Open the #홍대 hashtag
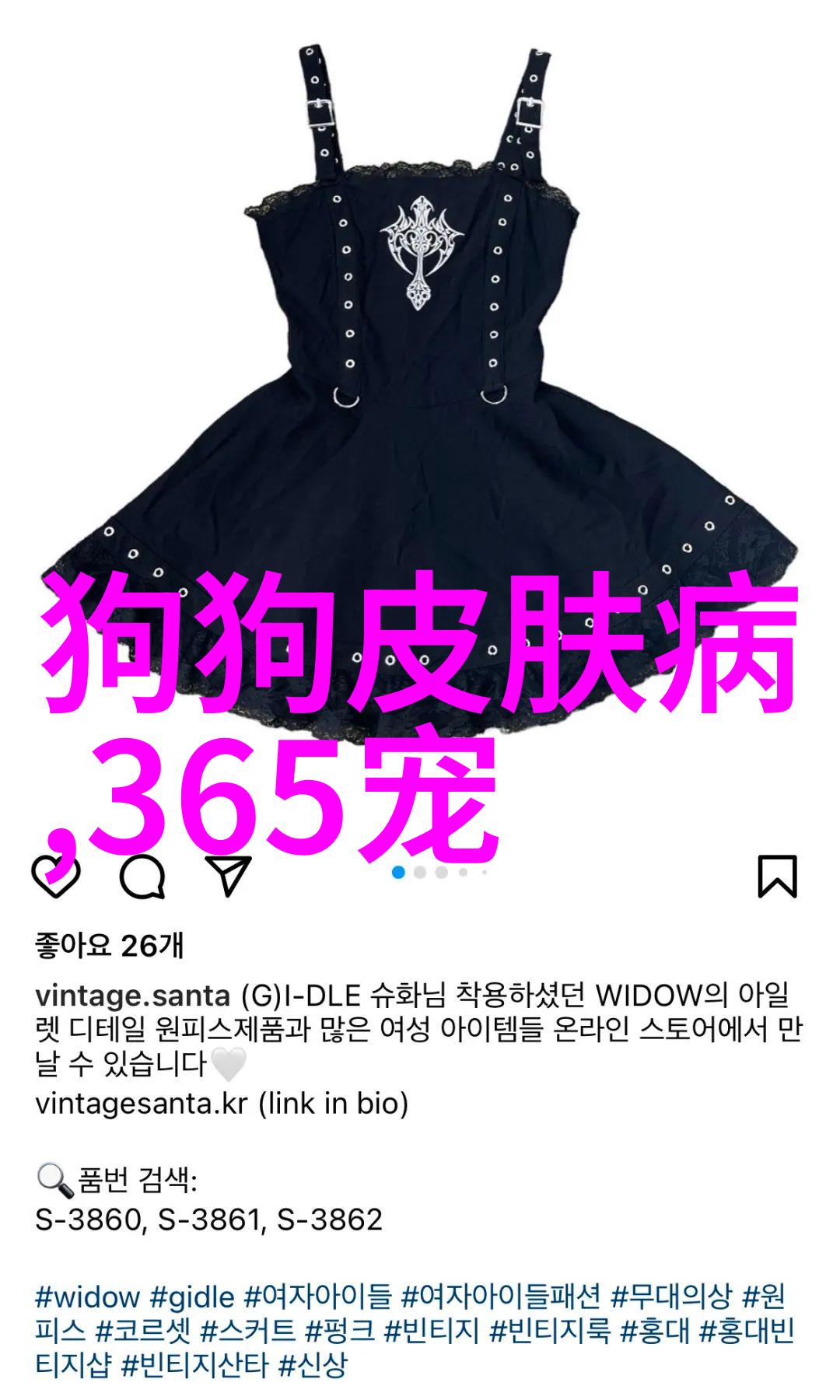Image resolution: width=840 pixels, height=1400 pixels. click(654, 1331)
